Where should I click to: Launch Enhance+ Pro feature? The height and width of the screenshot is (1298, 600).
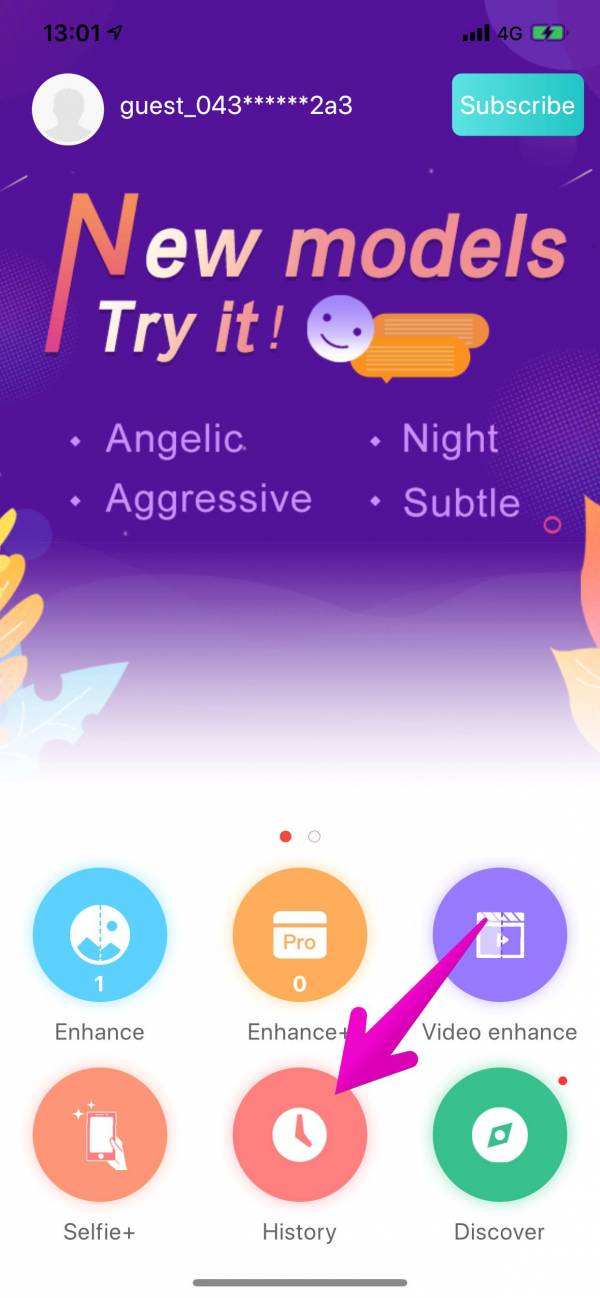click(299, 936)
